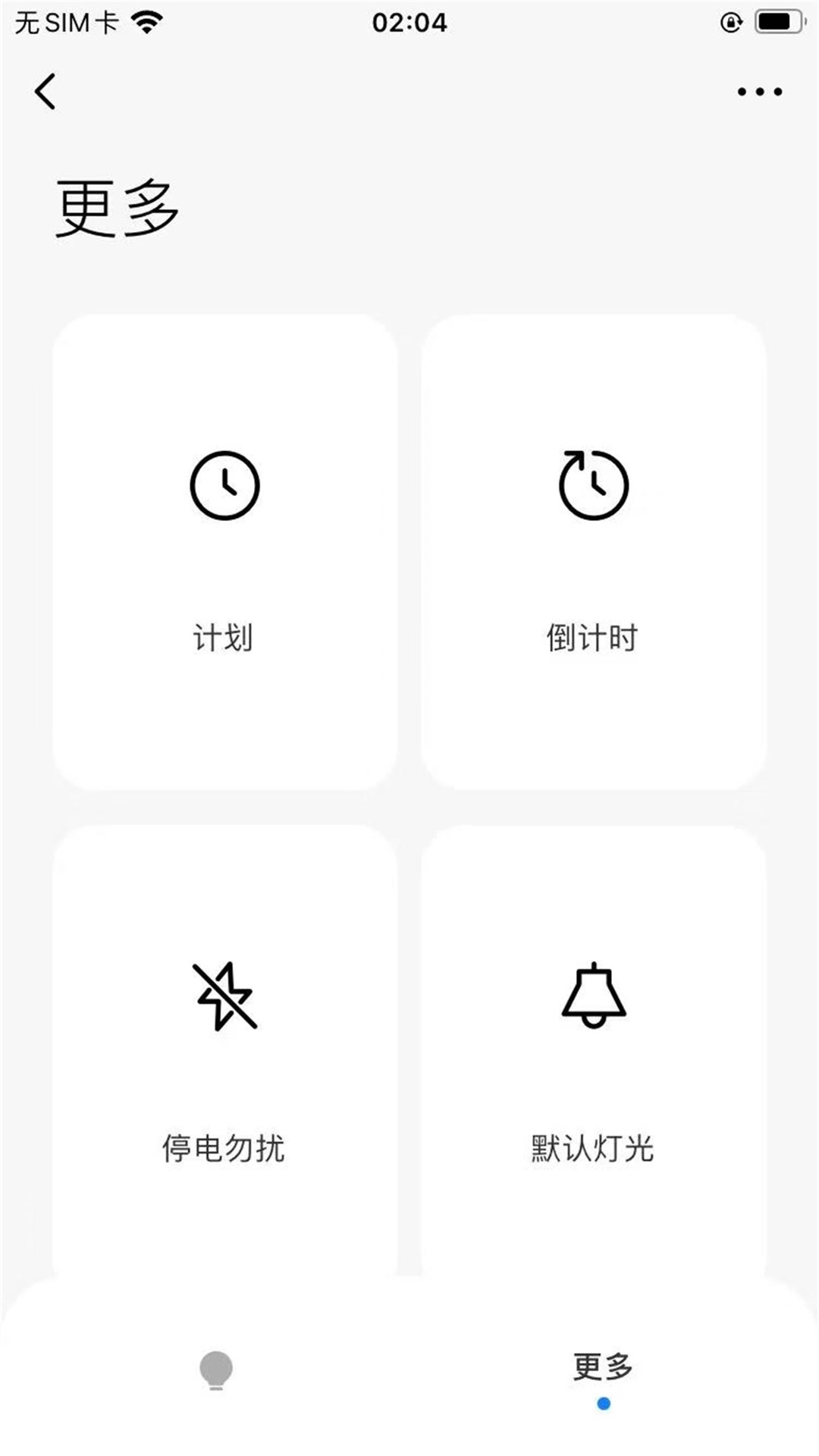Tap the clock showing 02:04
Viewport: 819px width, 1456px height.
(409, 23)
